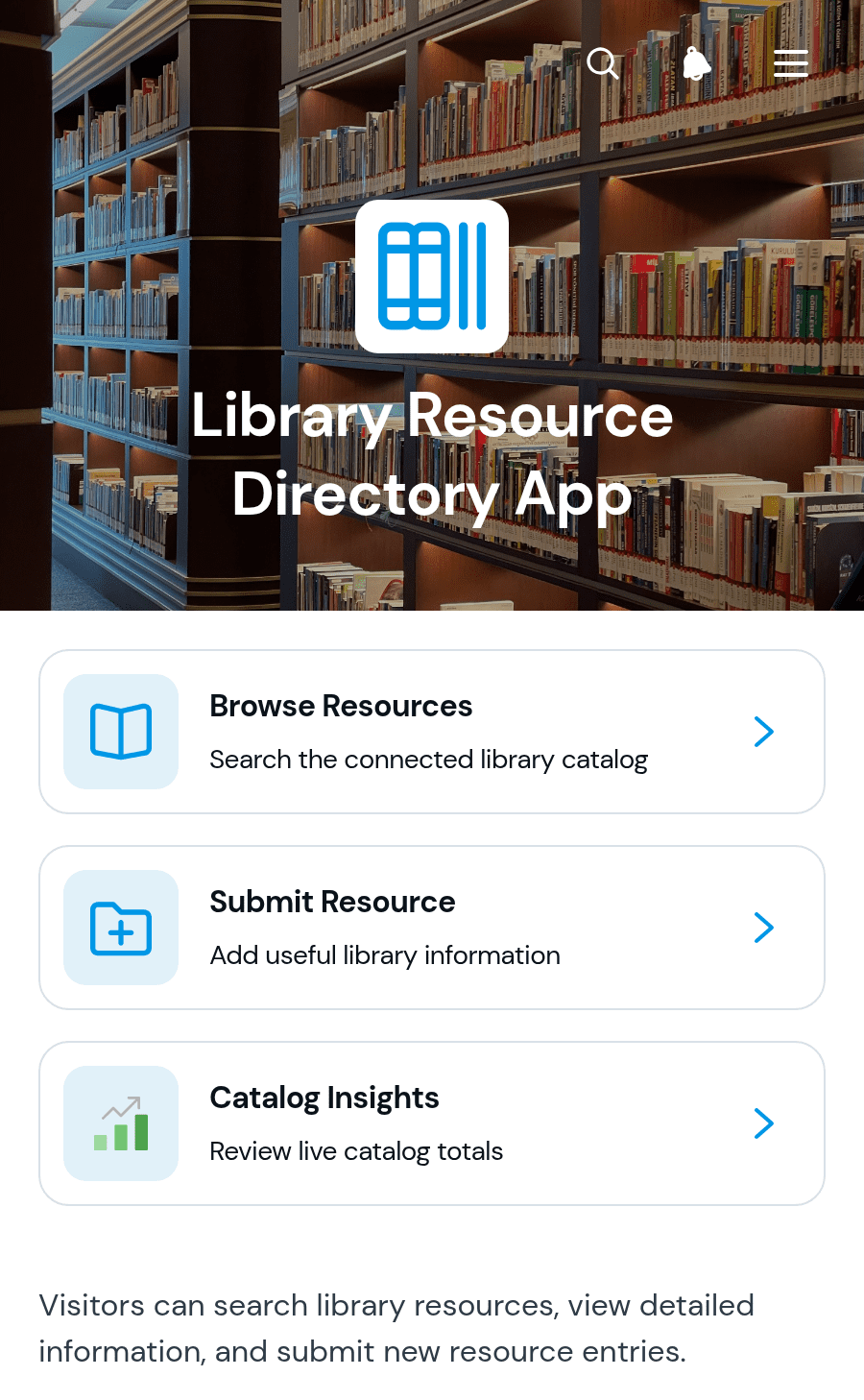Open the hamburger menu
The width and height of the screenshot is (864, 1400).
coord(791,63)
